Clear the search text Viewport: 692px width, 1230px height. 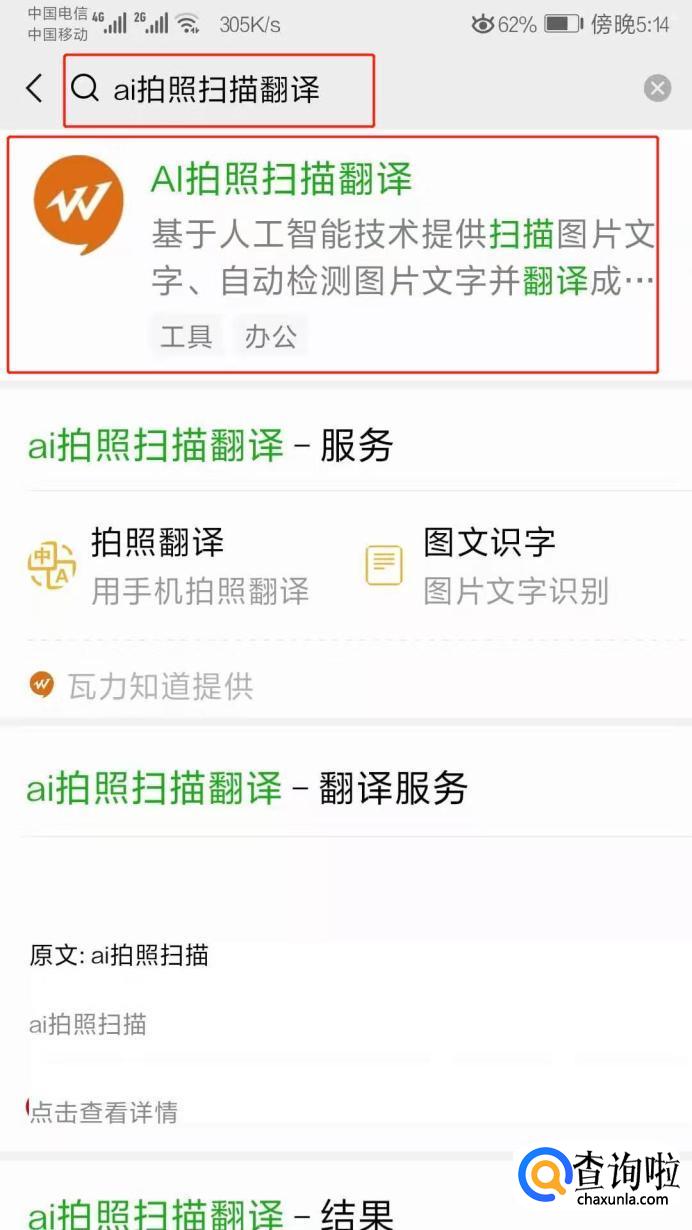657,89
